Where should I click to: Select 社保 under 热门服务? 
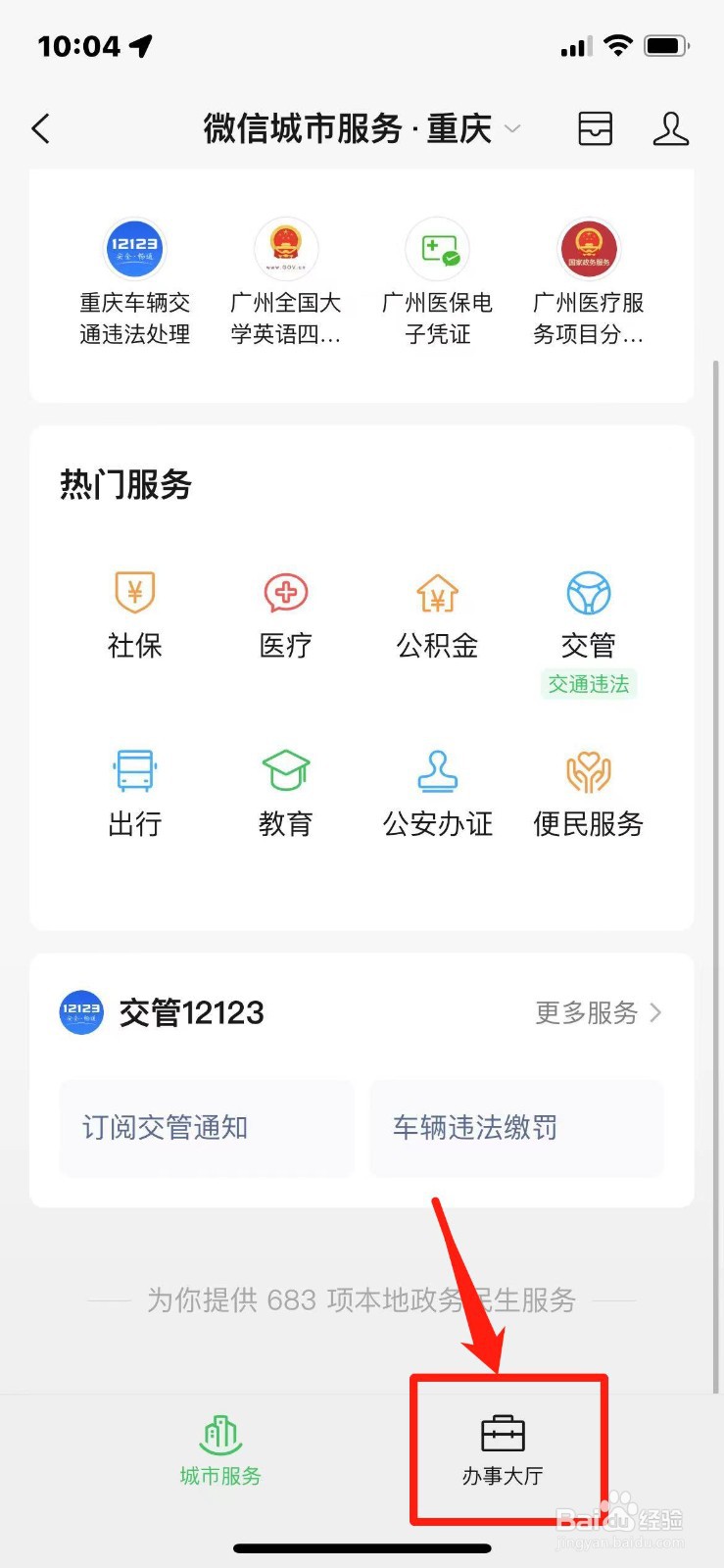point(135,615)
